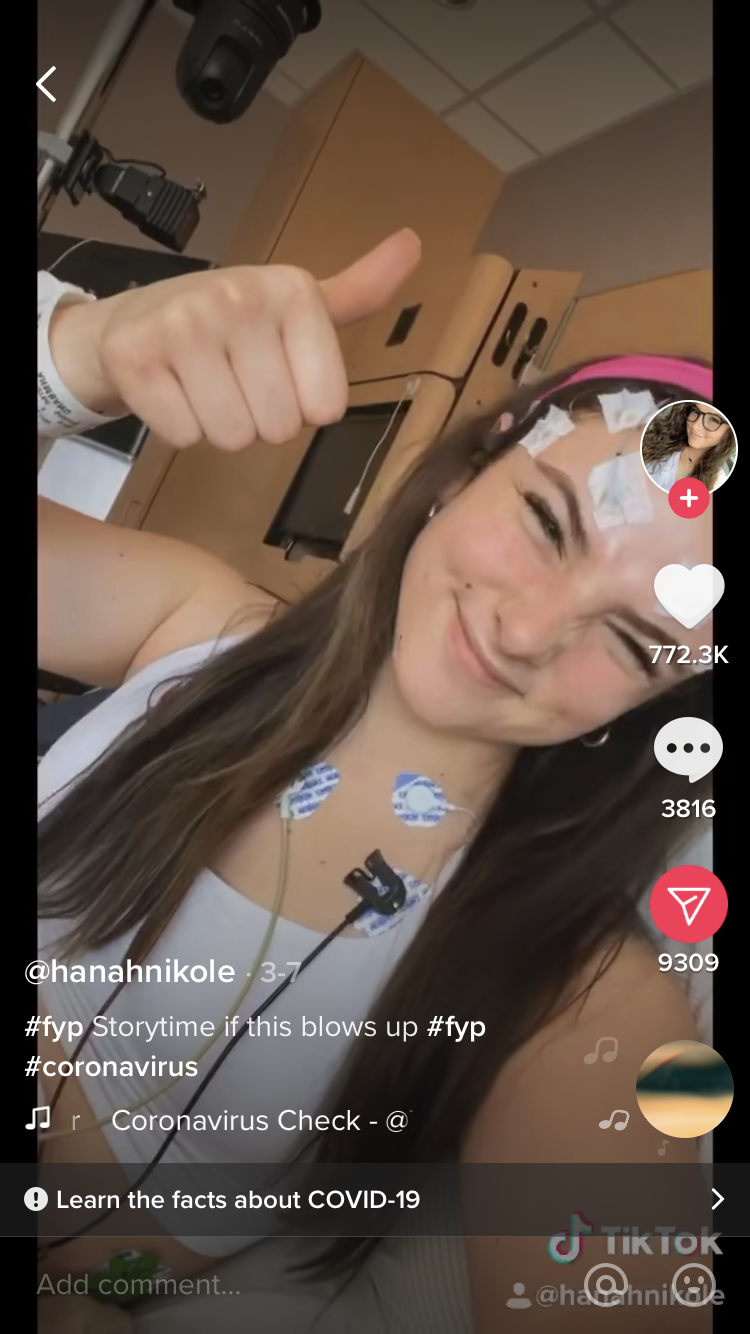Open the creator's profile picture
Screen dimensions: 750x1334
coord(688,448)
